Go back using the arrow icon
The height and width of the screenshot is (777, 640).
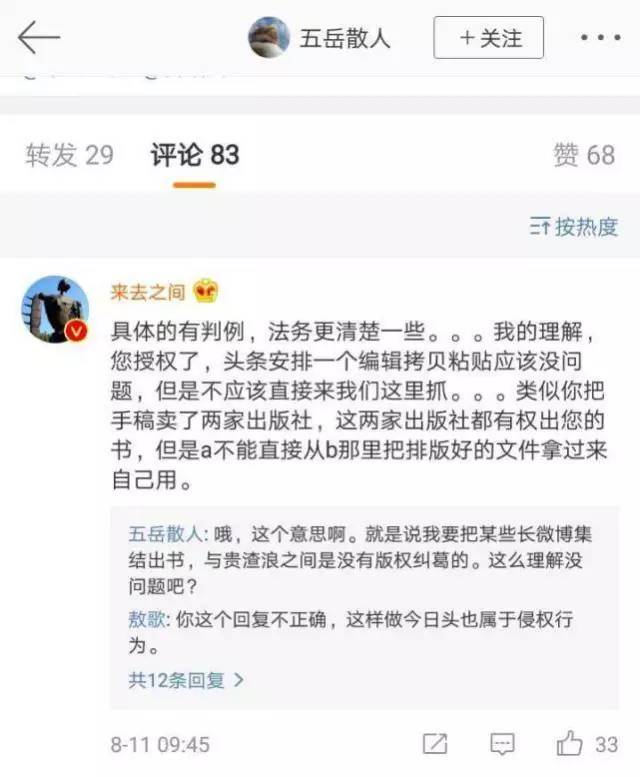pos(38,38)
